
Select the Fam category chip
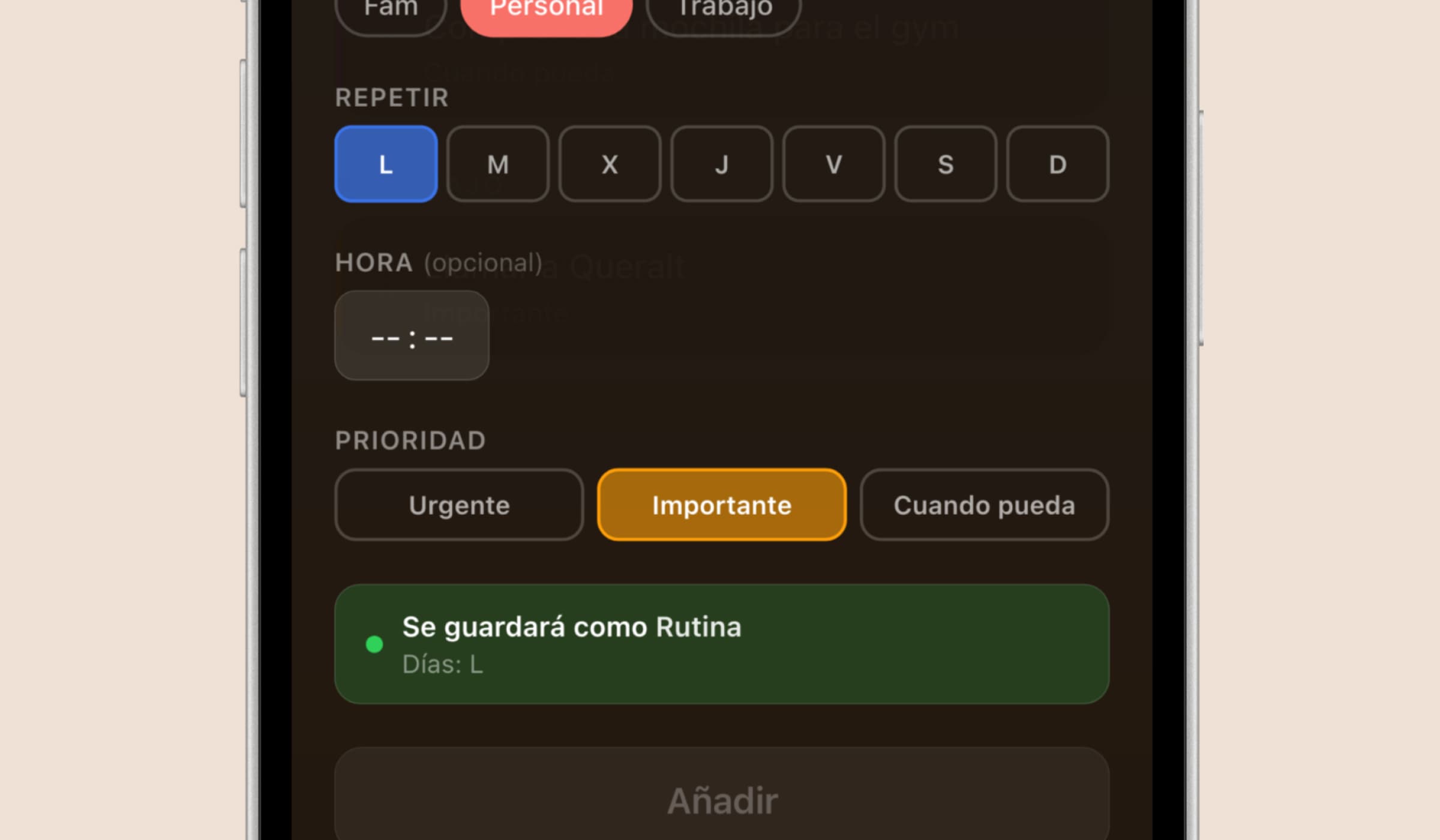click(391, 12)
